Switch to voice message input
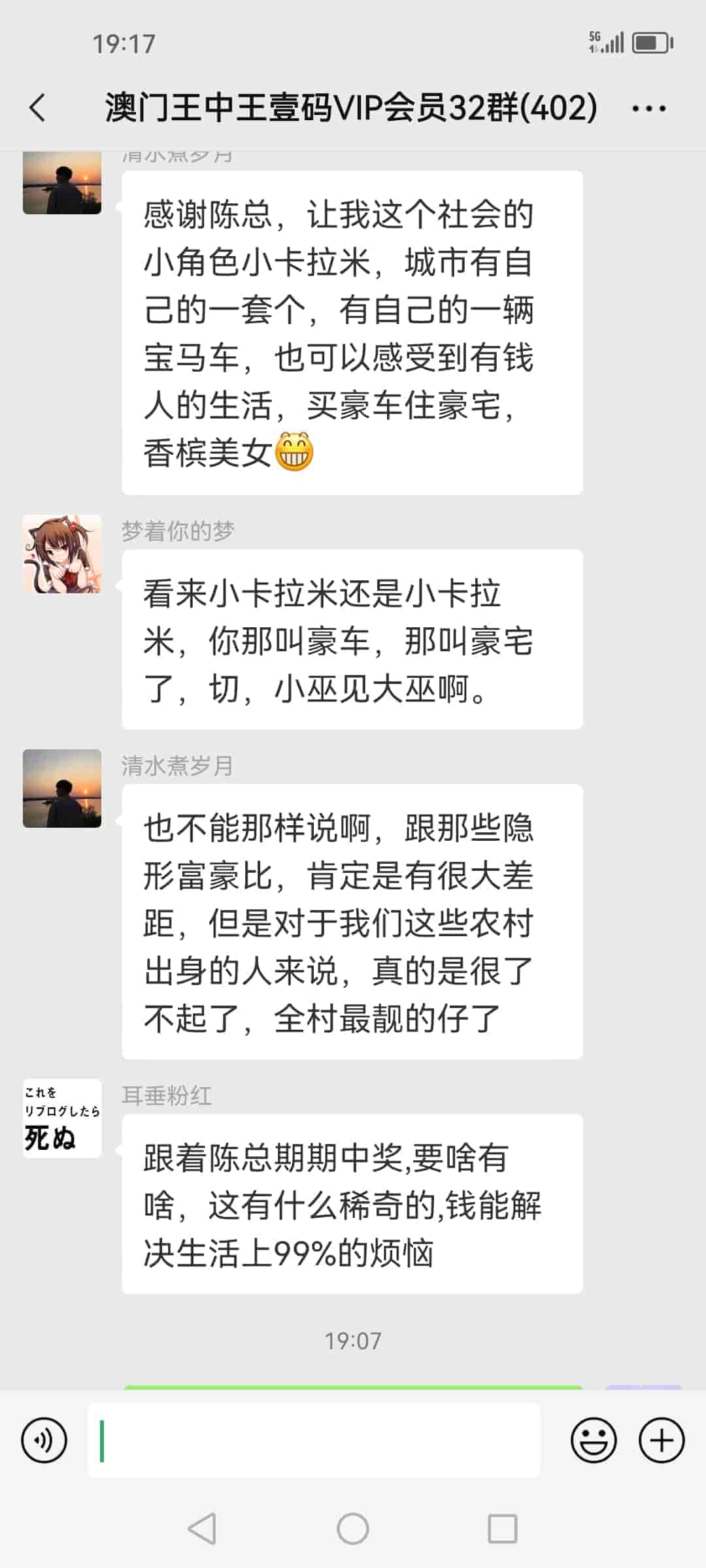Viewport: 706px width, 1568px height. pos(44,1439)
